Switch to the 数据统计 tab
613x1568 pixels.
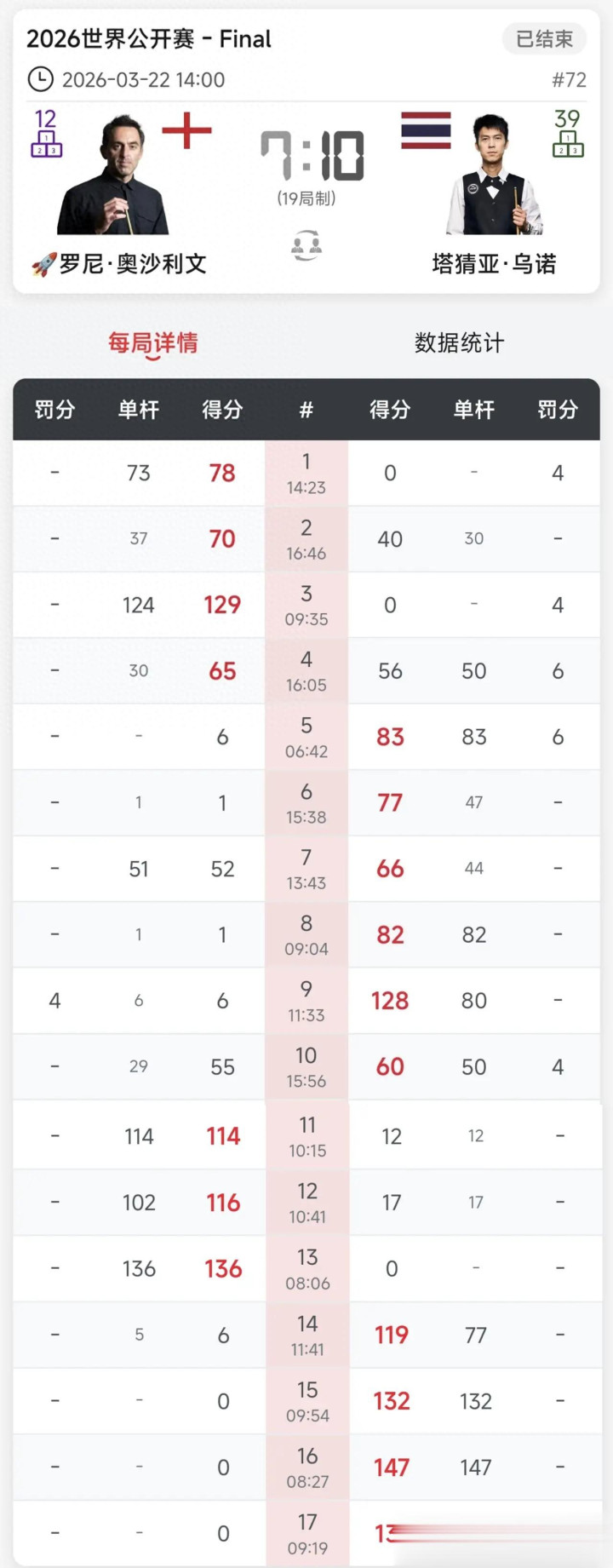(459, 342)
